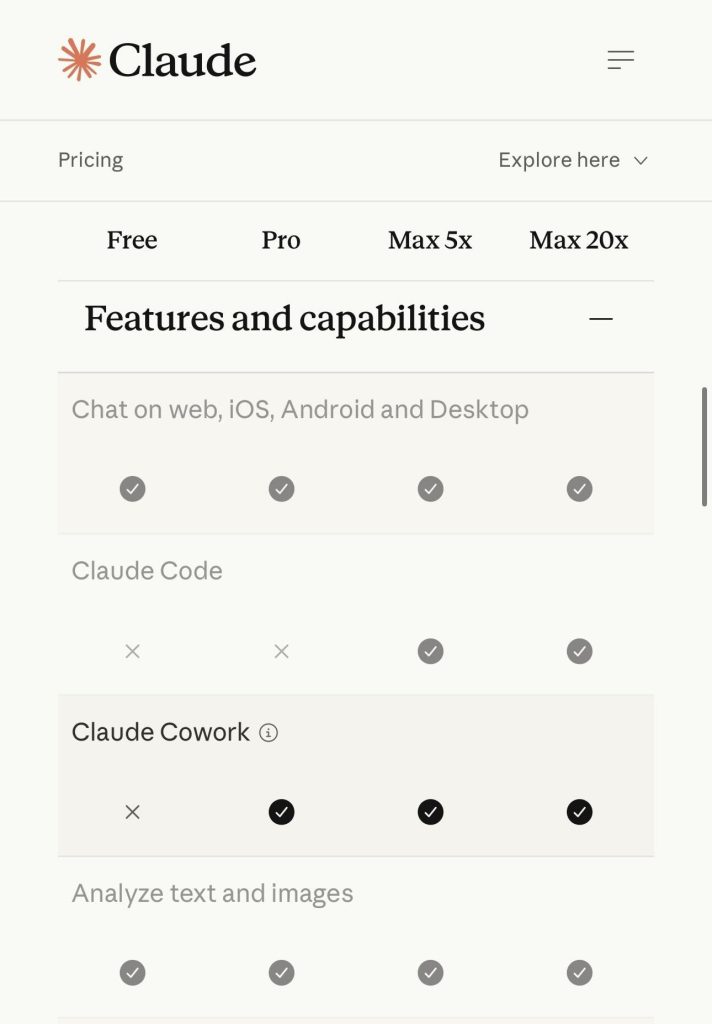The height and width of the screenshot is (1024, 712).
Task: Collapse the Features and capabilities section
Action: tap(600, 319)
